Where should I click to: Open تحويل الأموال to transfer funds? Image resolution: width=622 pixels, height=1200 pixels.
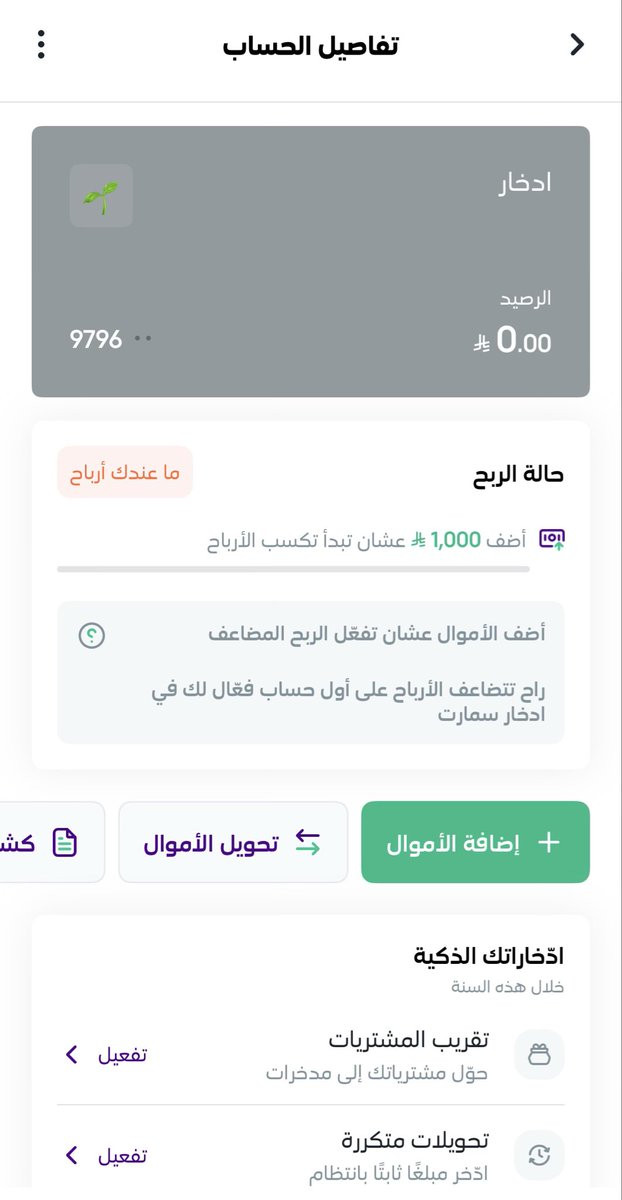233,842
